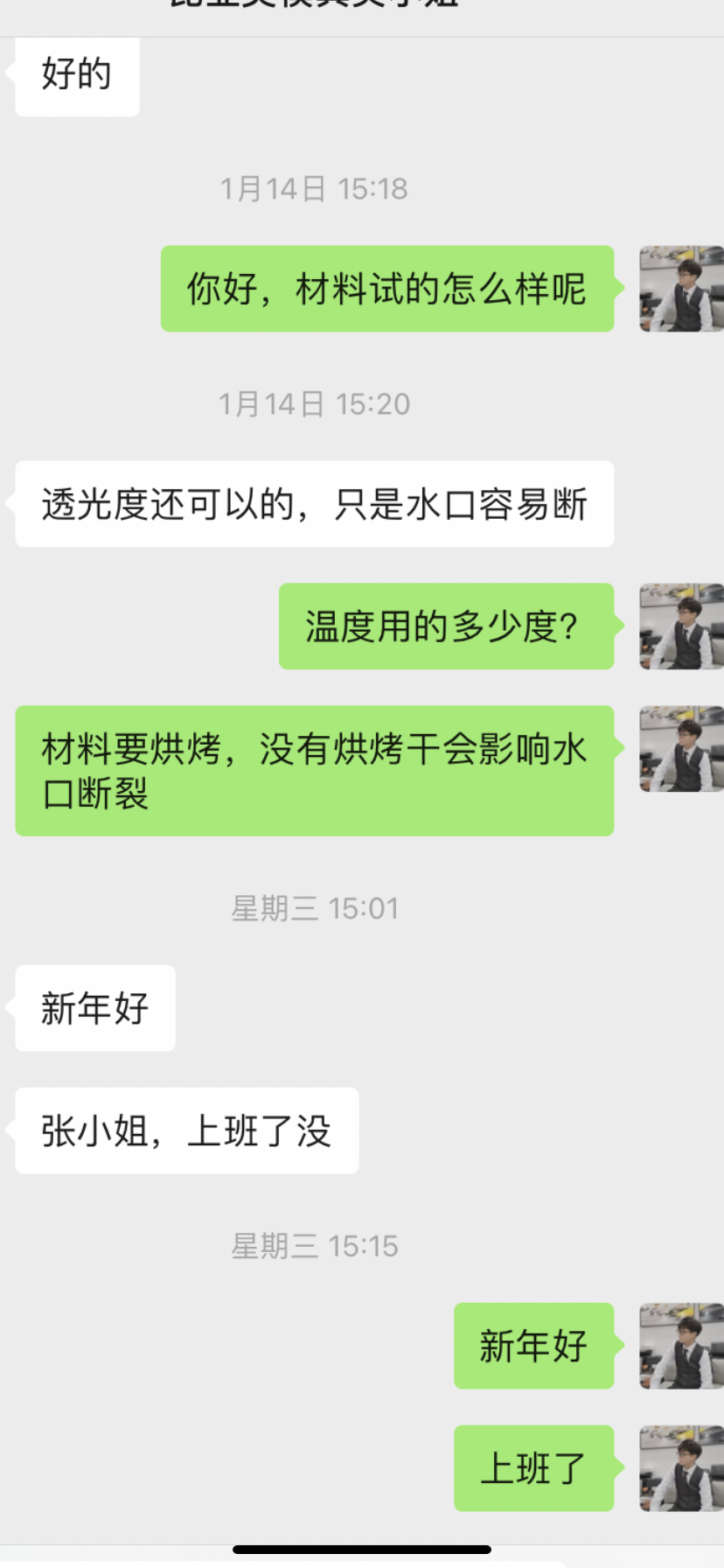Open the avatar beside the green 新年好 message
The image size is (724, 1568).
681,1346
